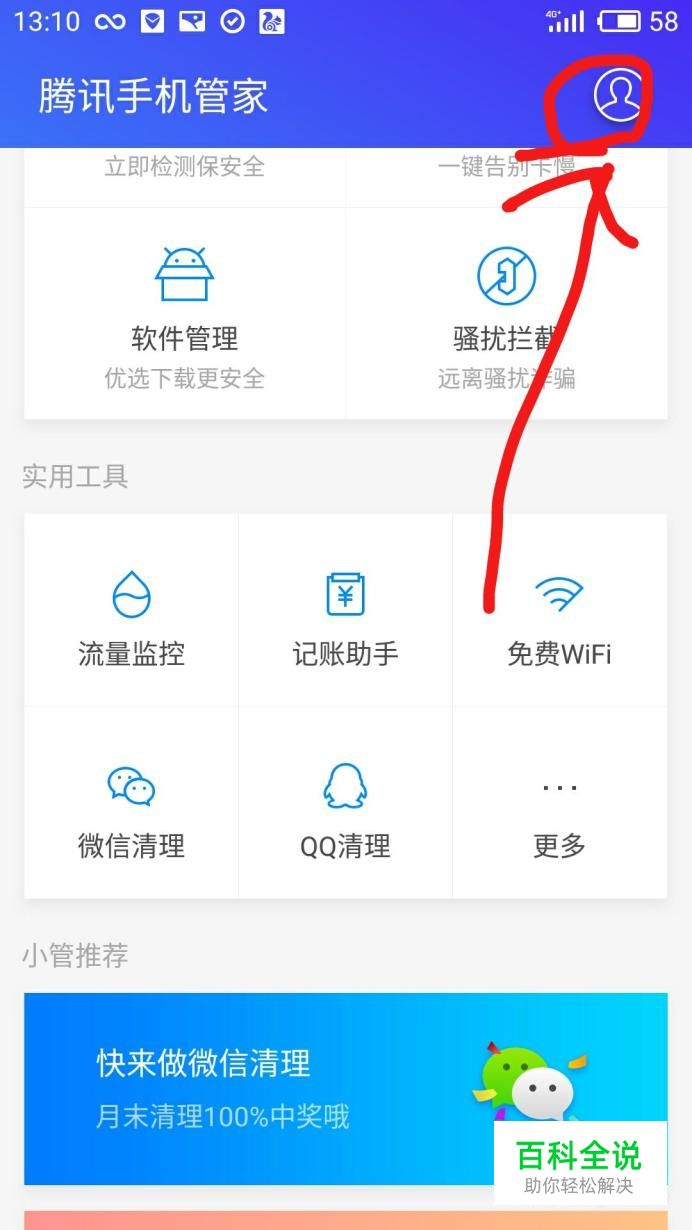This screenshot has width=692, height=1230.
Task: Tap the 一键告别卡慢 speed-up tile
Action: click(506, 172)
